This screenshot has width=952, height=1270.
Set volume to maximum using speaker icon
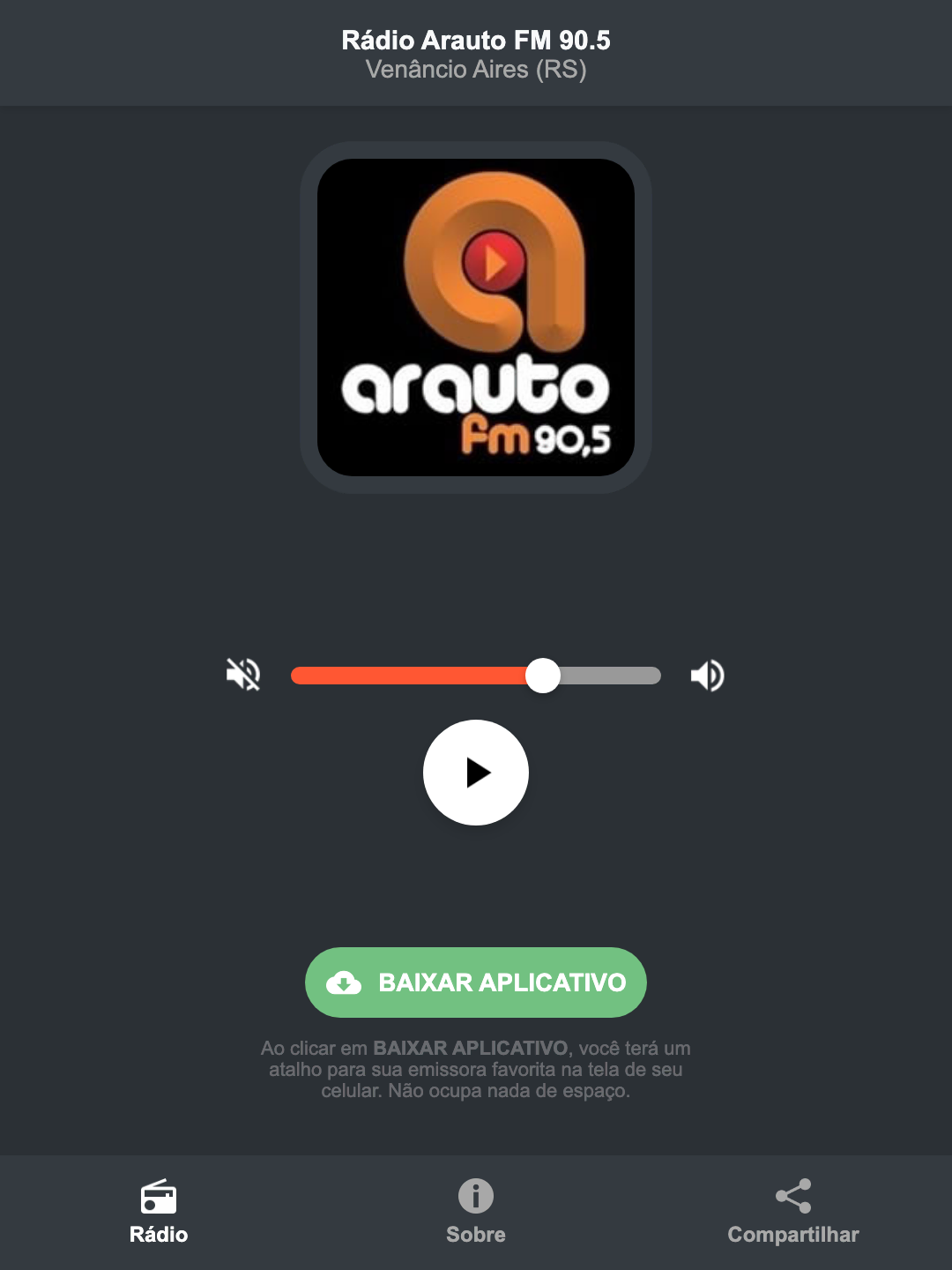point(707,675)
